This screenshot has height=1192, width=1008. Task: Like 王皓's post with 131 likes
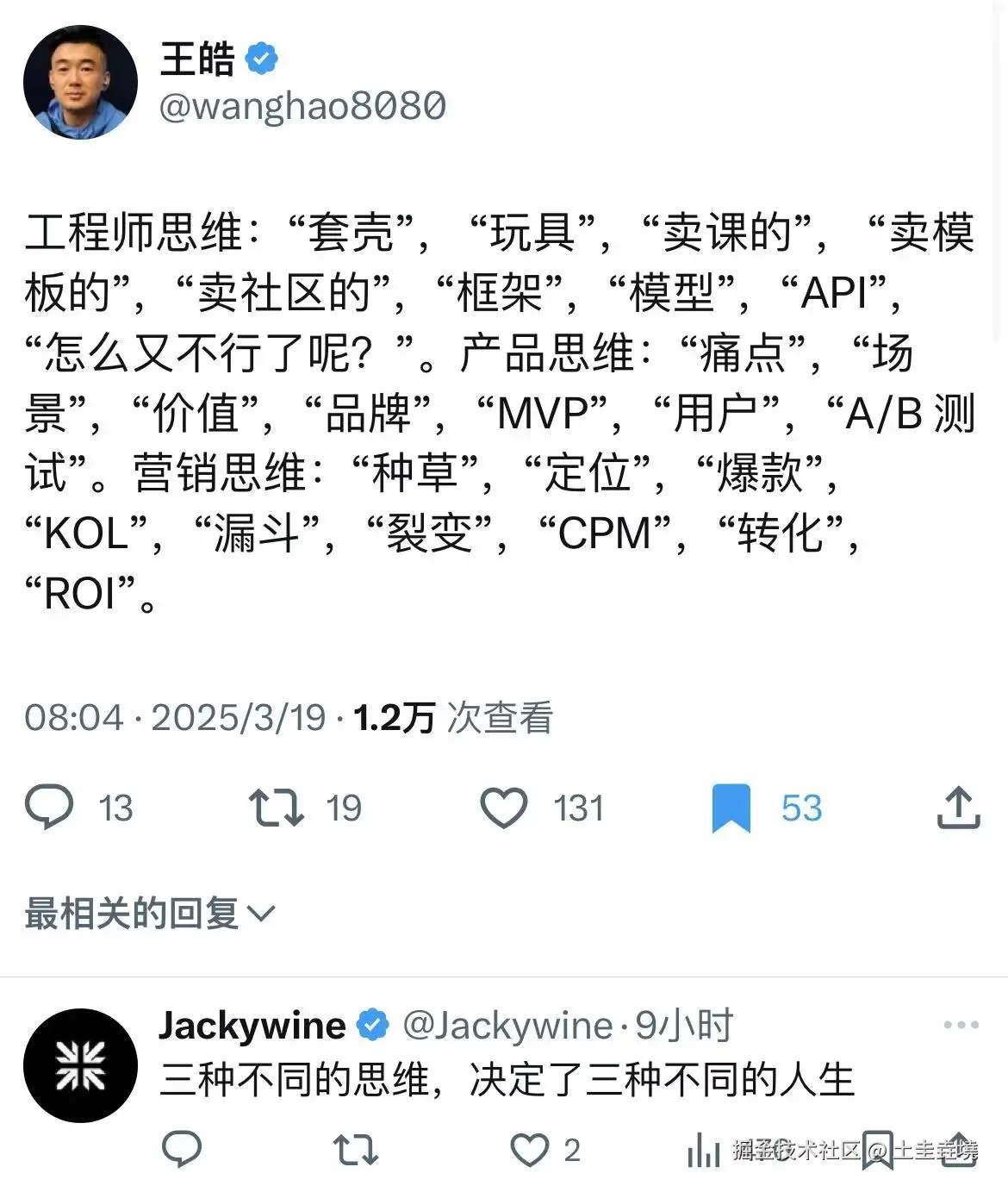click(503, 808)
